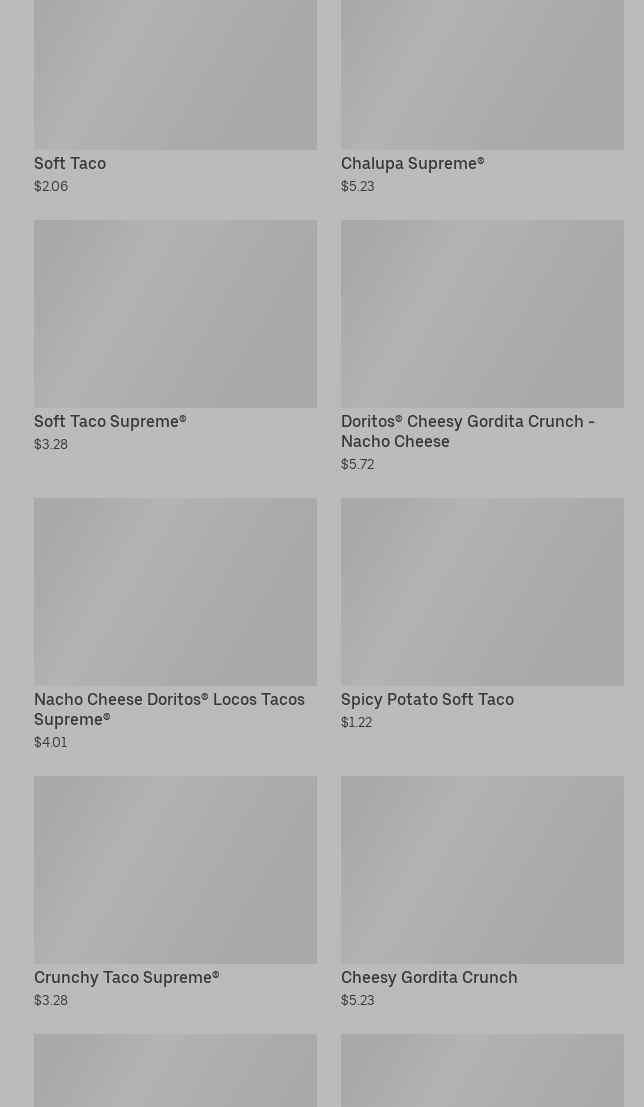View Doritos Cheesy Gordita Crunch Nacho Cheese
The width and height of the screenshot is (644, 1107).
(x=482, y=314)
